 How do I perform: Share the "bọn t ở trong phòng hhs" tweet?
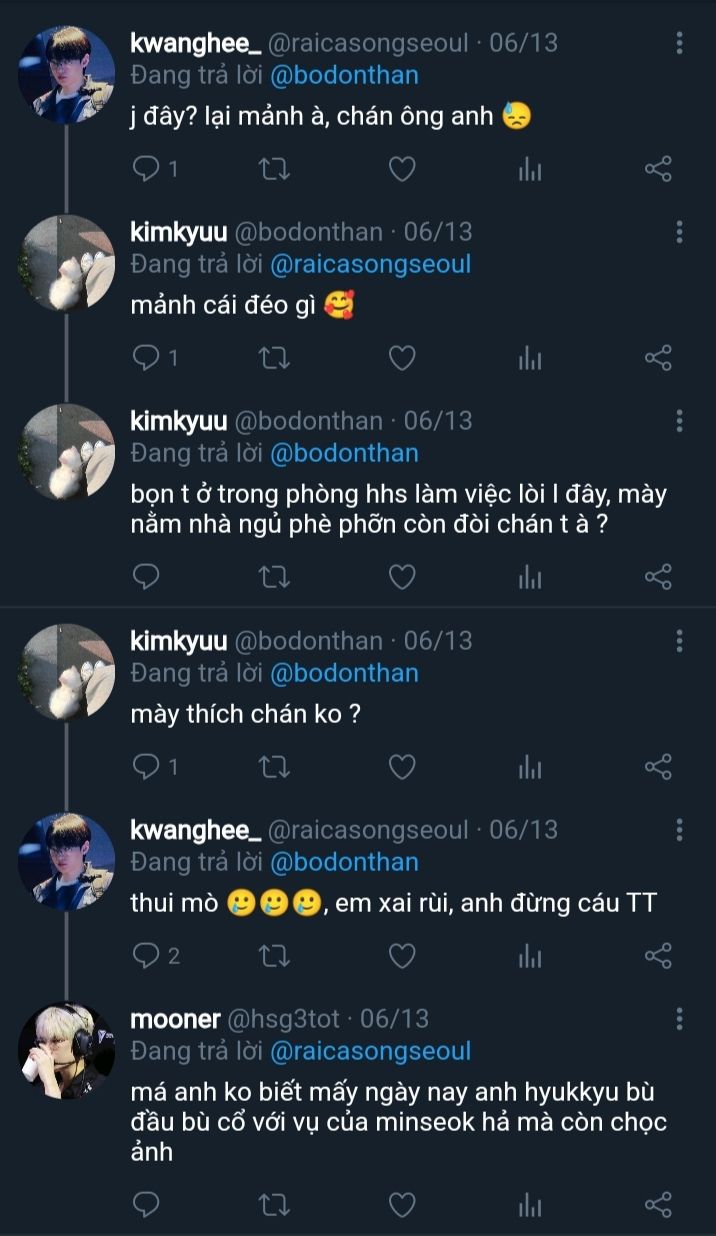[x=658, y=576]
